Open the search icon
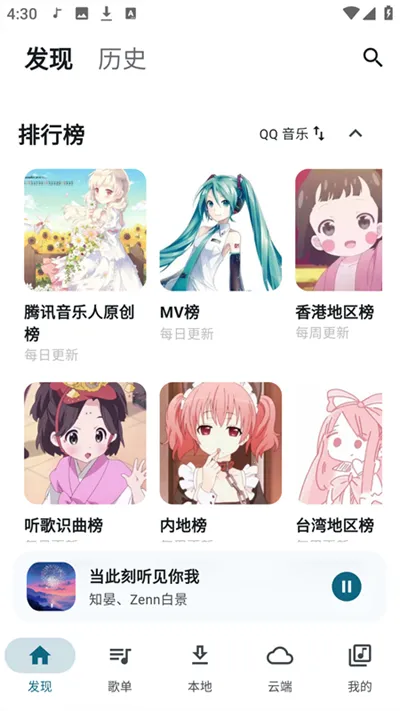This screenshot has width=400, height=711. [373, 58]
